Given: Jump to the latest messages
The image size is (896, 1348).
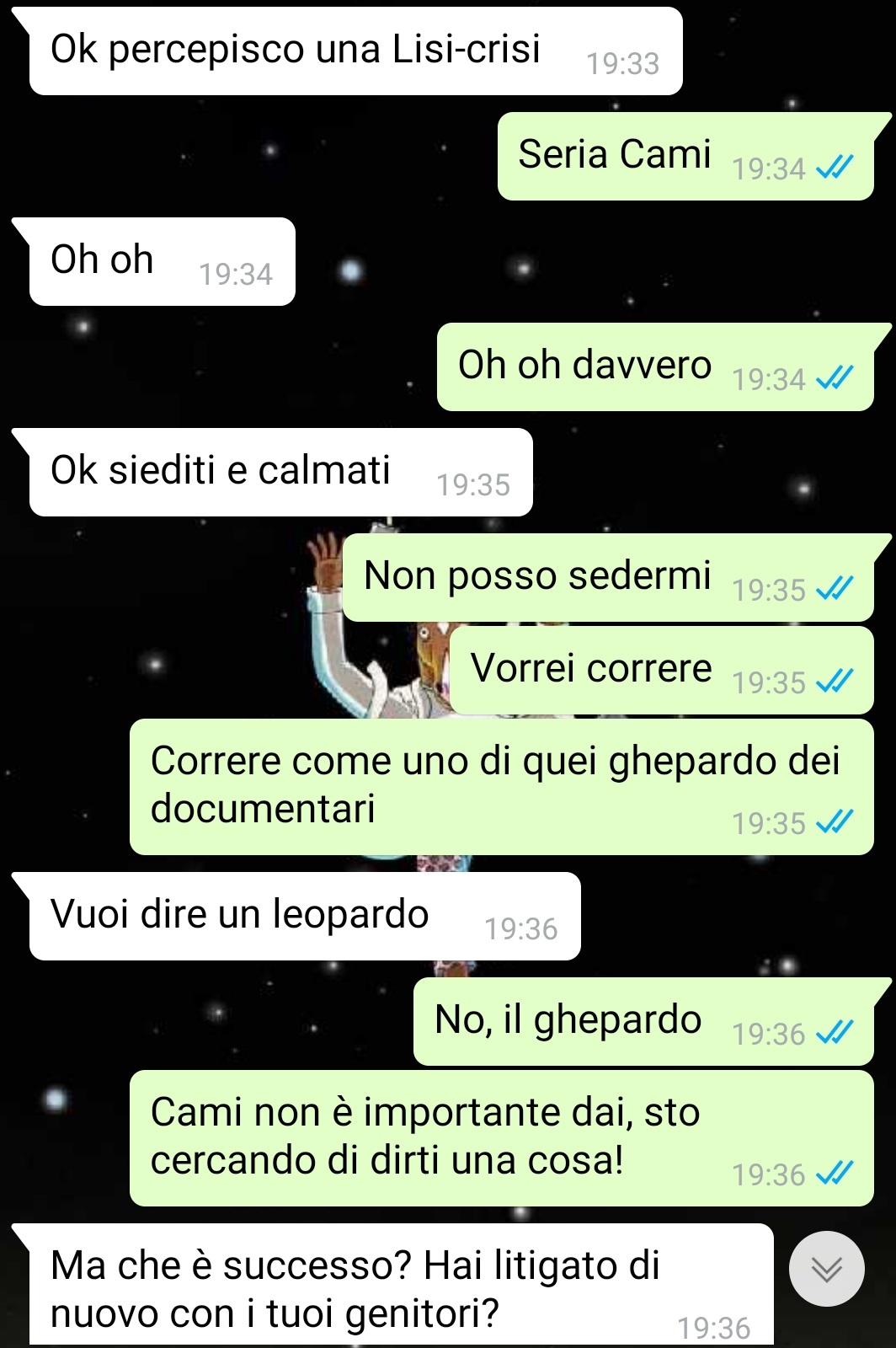Looking at the screenshot, I should pos(826,1269).
